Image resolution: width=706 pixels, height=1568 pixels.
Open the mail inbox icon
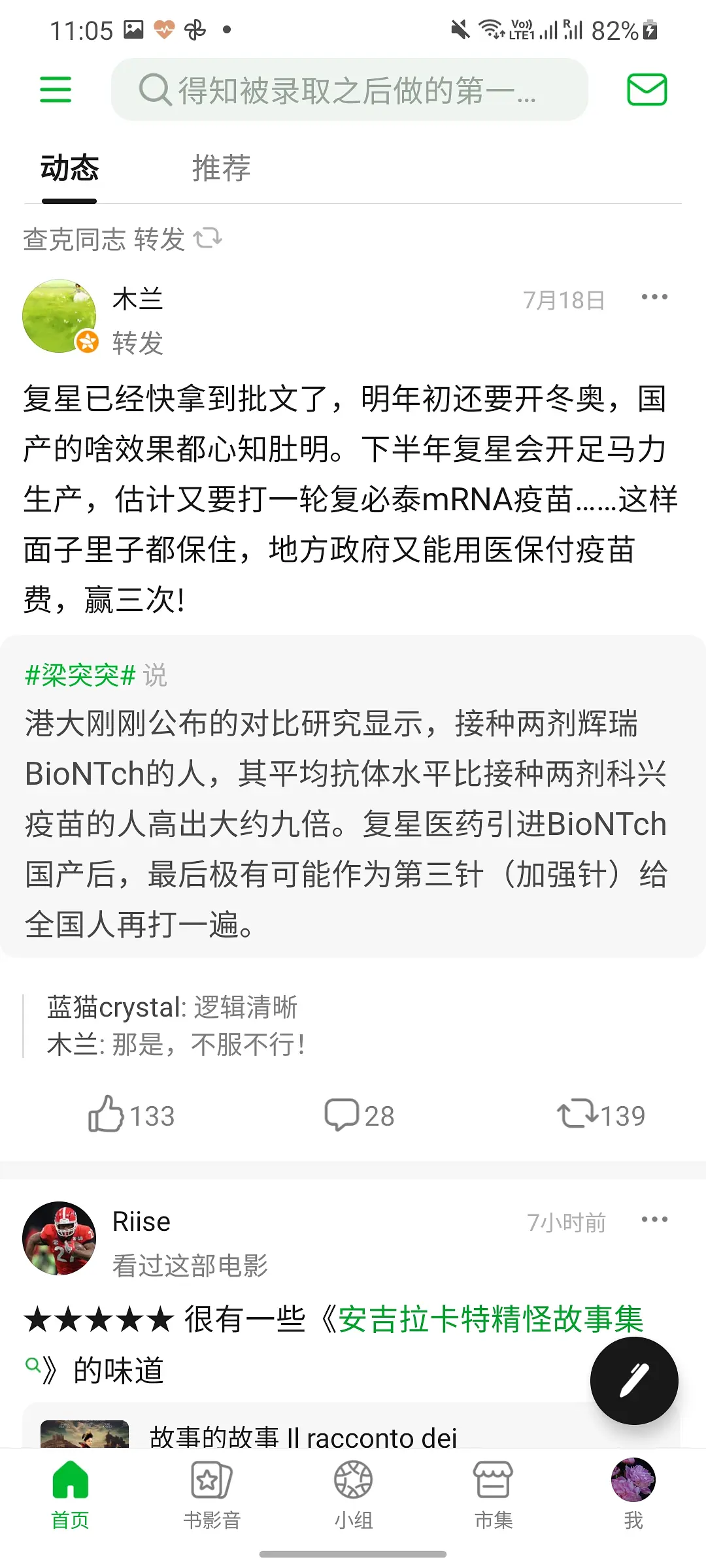tap(647, 90)
